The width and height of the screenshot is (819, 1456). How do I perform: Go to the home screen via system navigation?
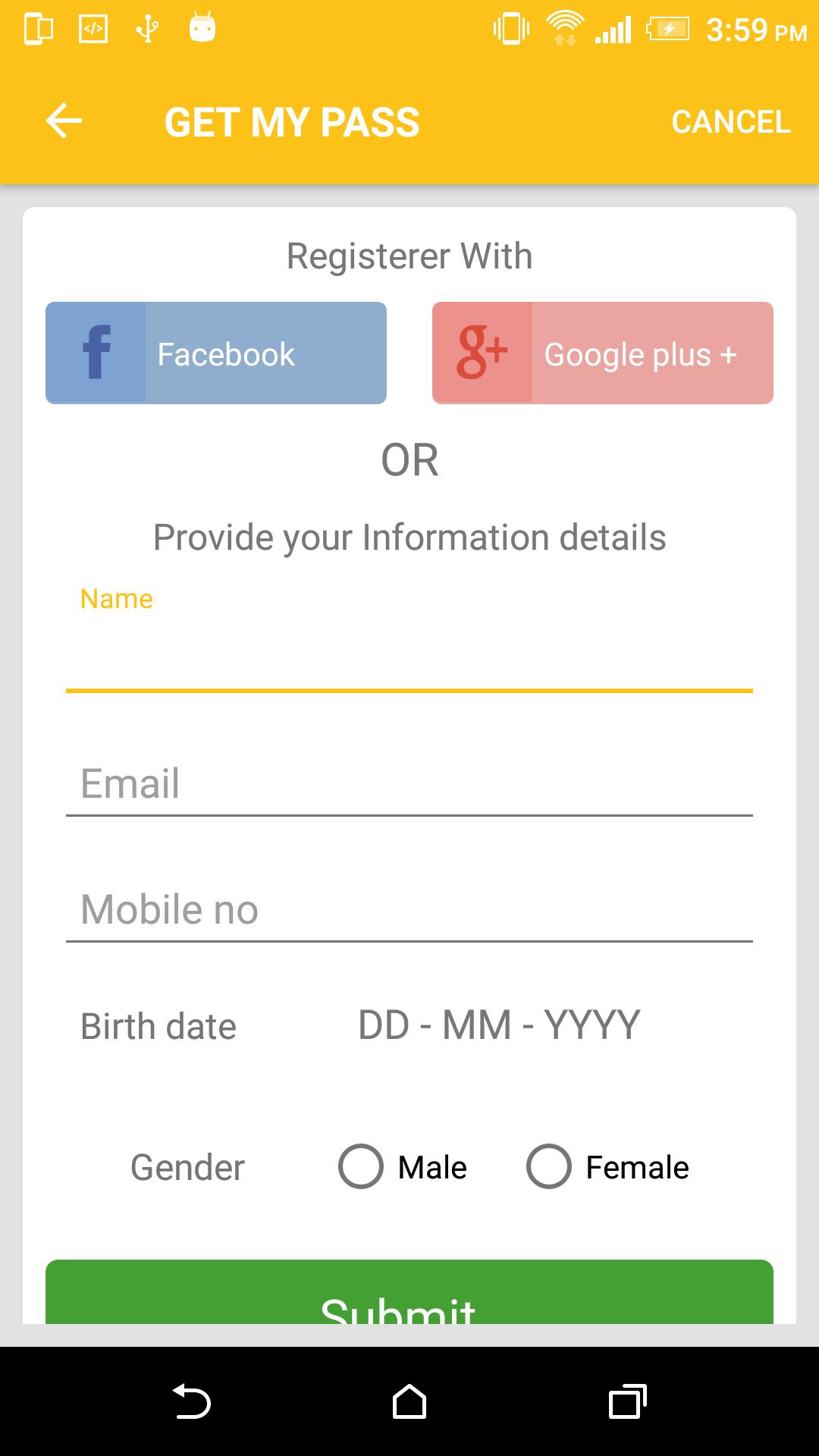[x=409, y=1401]
